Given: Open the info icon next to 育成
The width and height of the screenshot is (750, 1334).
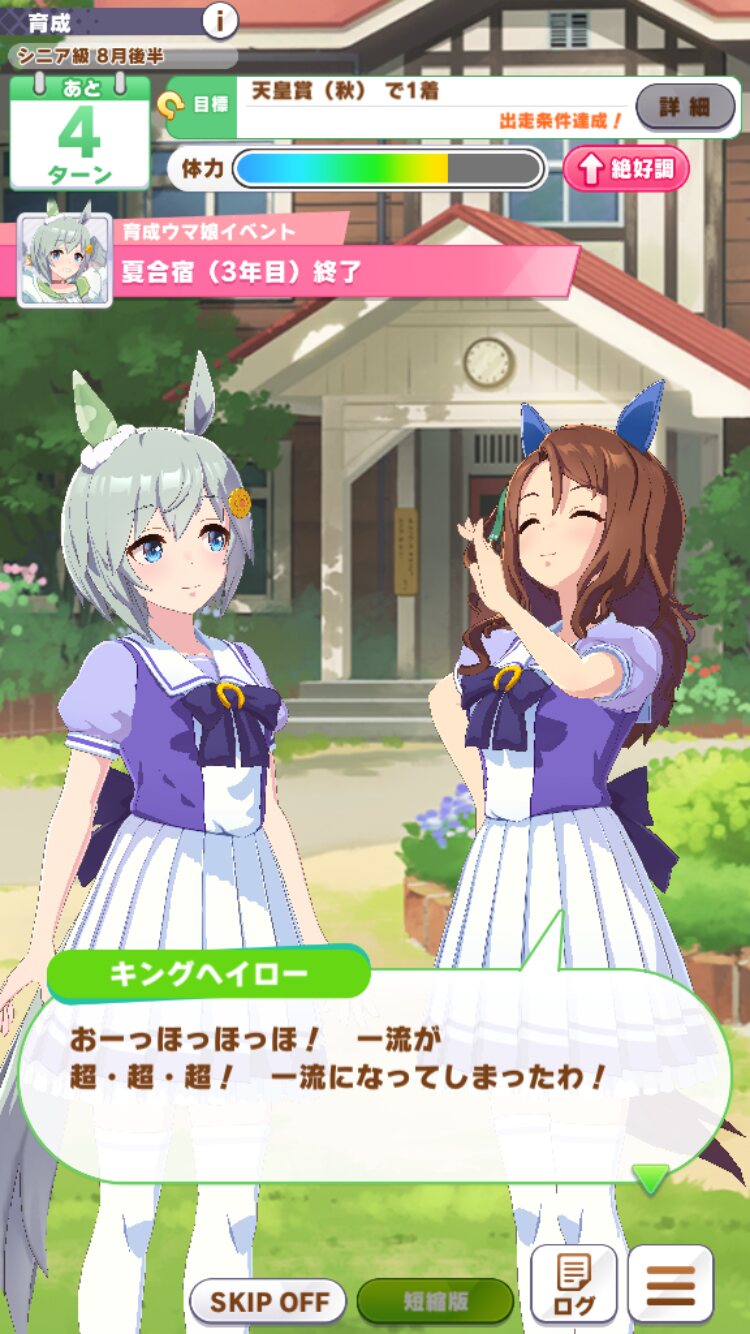Looking at the screenshot, I should 220,20.
